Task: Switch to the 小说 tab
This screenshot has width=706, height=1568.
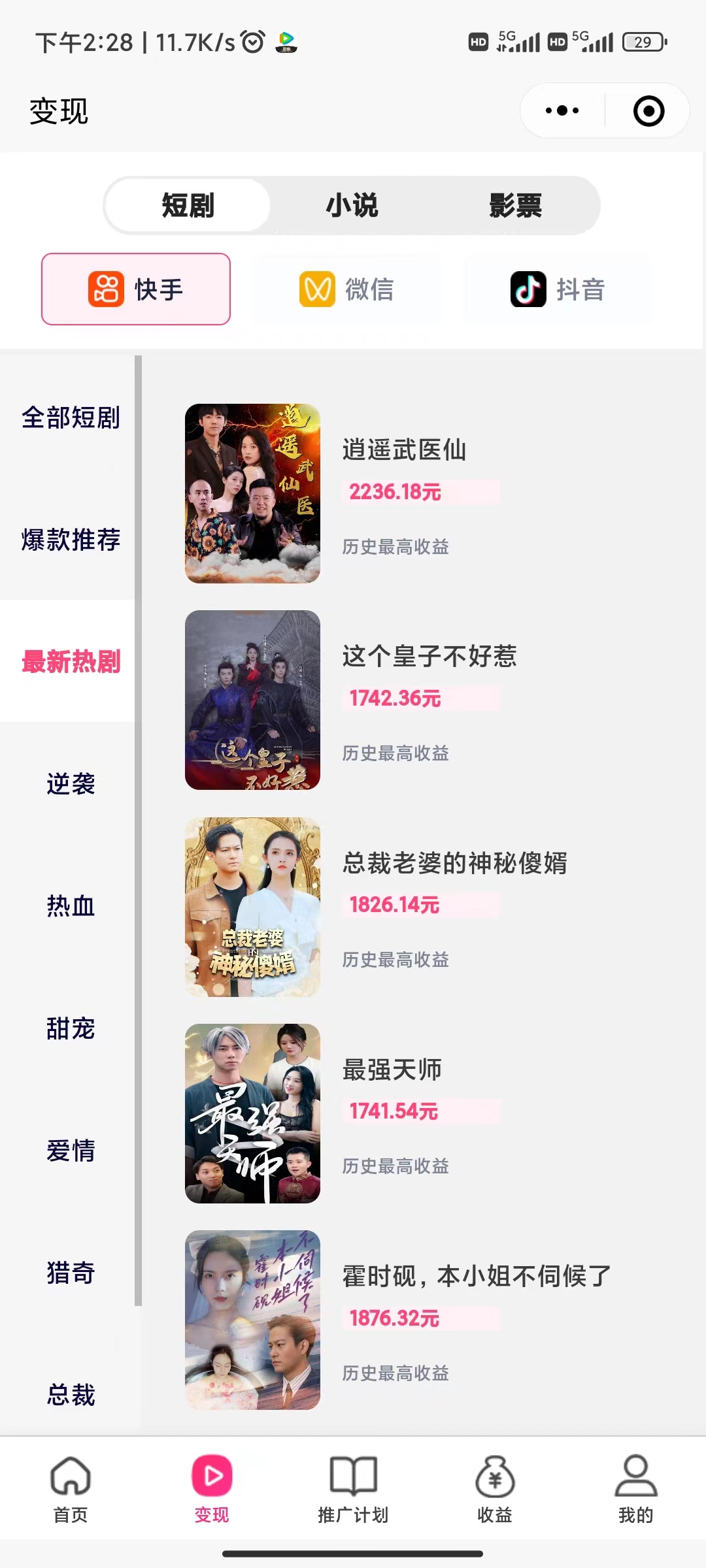Action: coord(352,206)
